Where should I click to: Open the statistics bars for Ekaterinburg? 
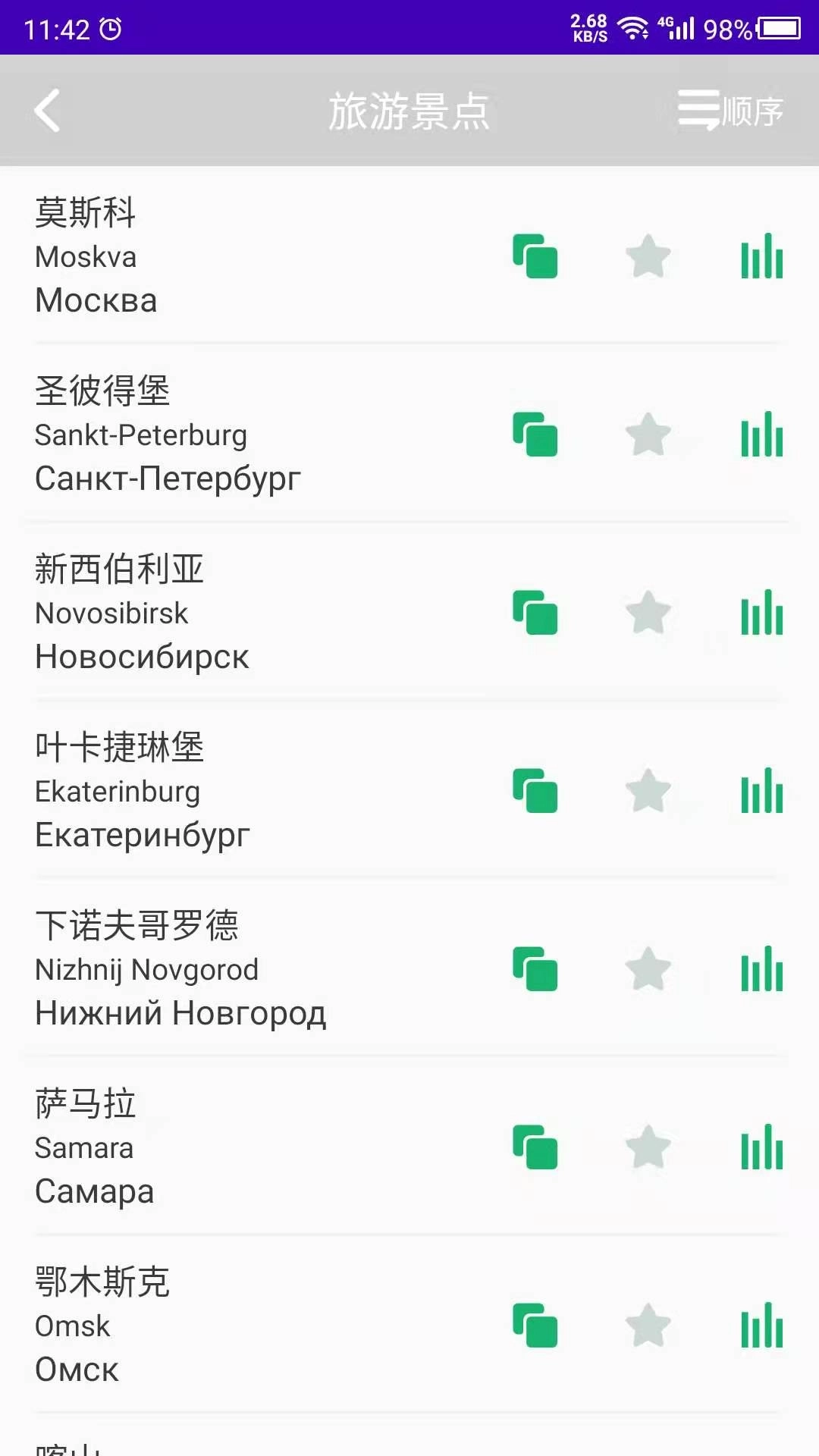[761, 791]
